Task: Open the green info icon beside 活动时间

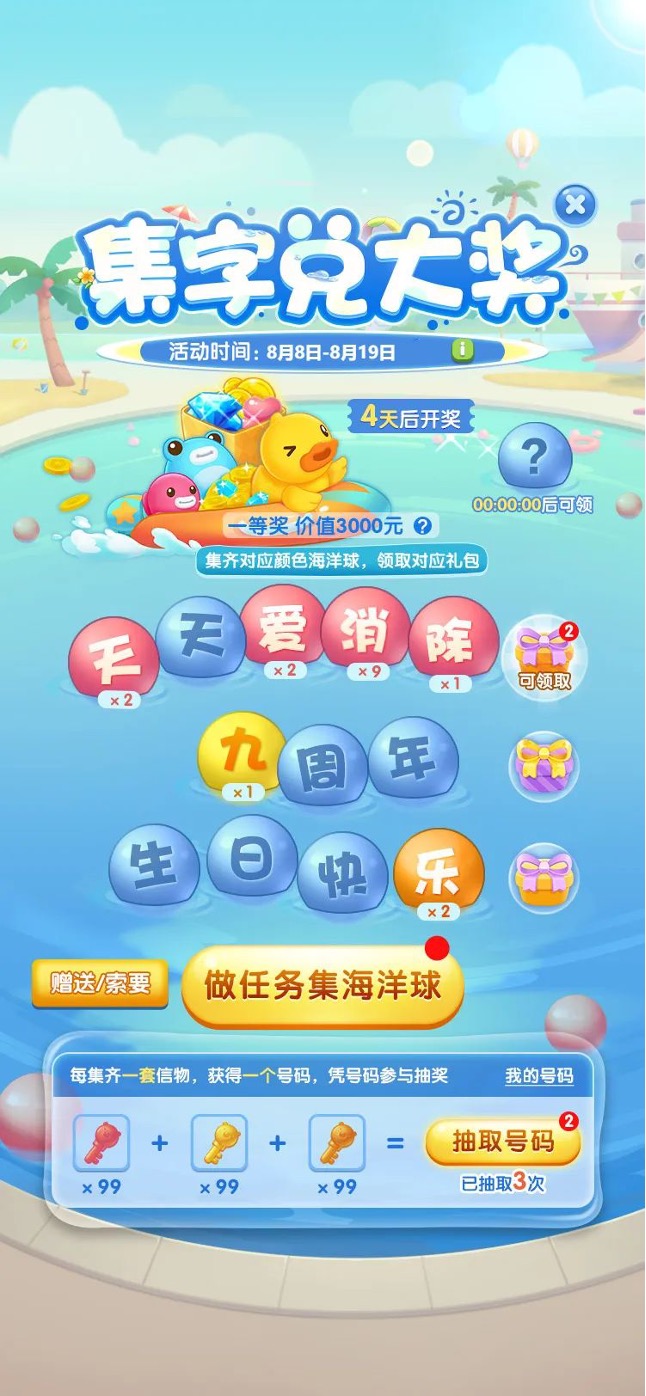Action: 461,350
